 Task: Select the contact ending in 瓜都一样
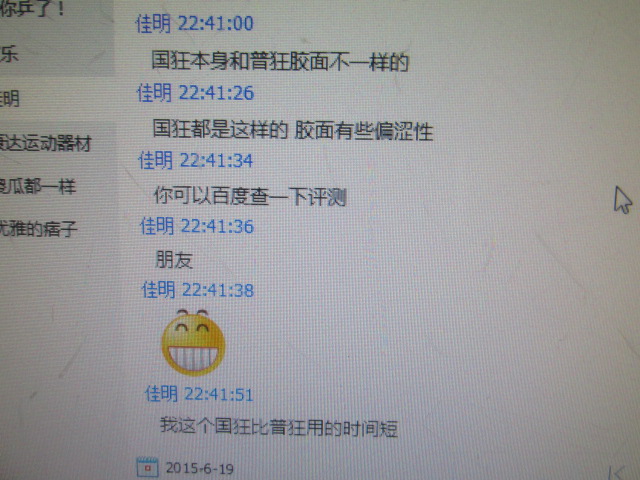(38, 186)
